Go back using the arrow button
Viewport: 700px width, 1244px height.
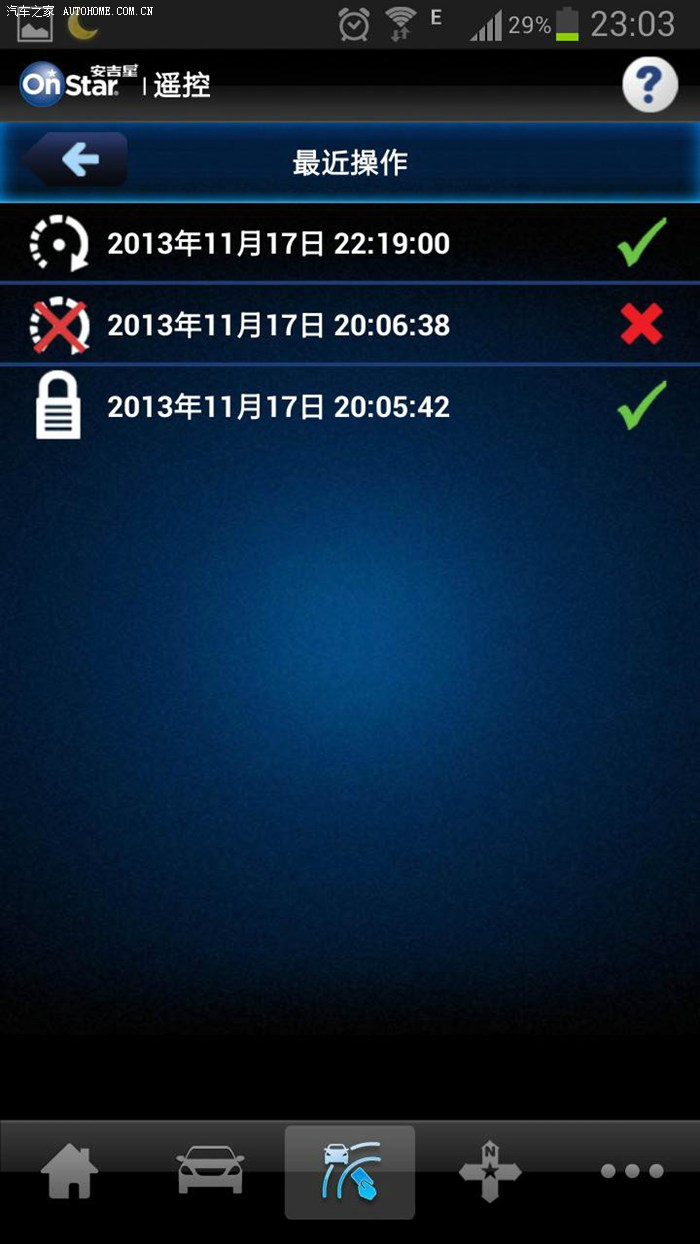pyautogui.click(x=77, y=160)
